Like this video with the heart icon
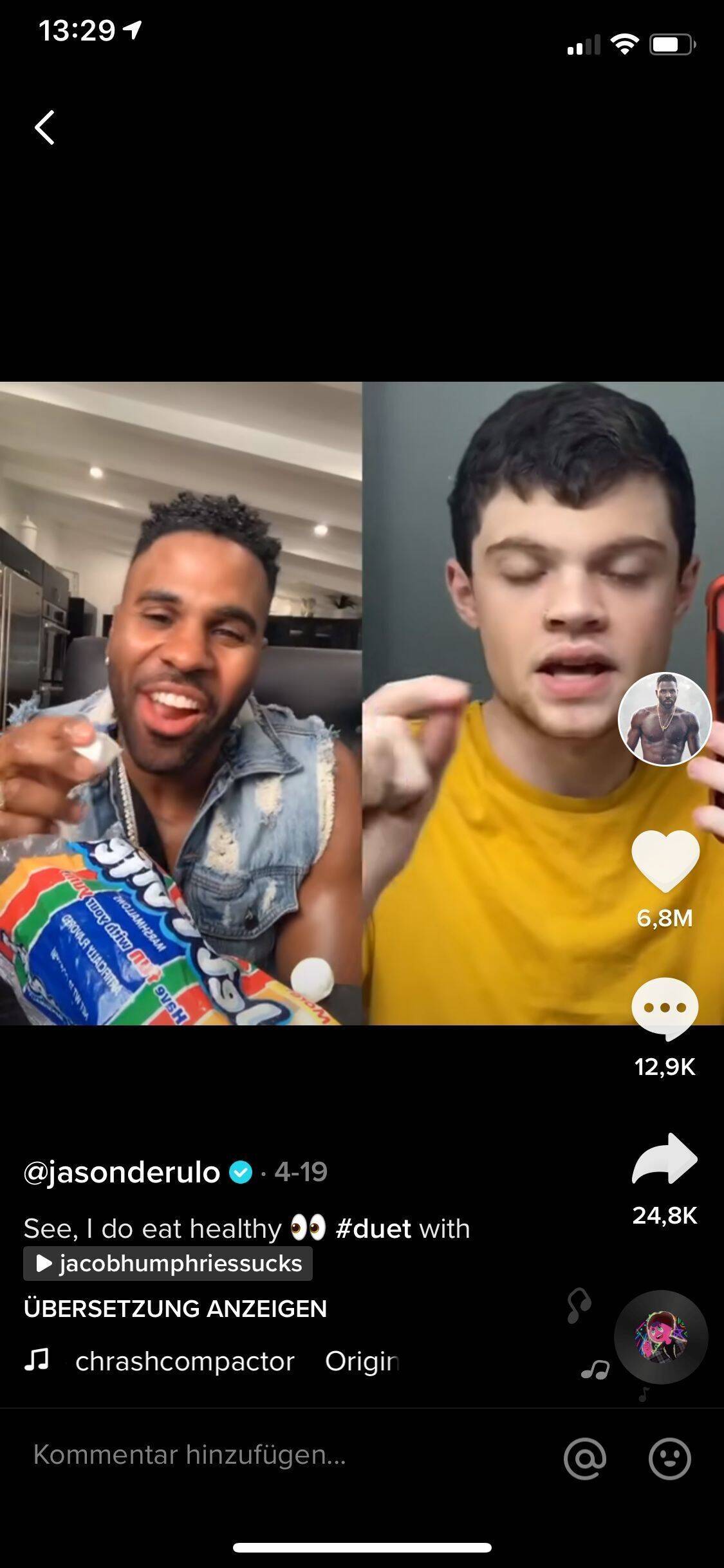 coord(665,860)
